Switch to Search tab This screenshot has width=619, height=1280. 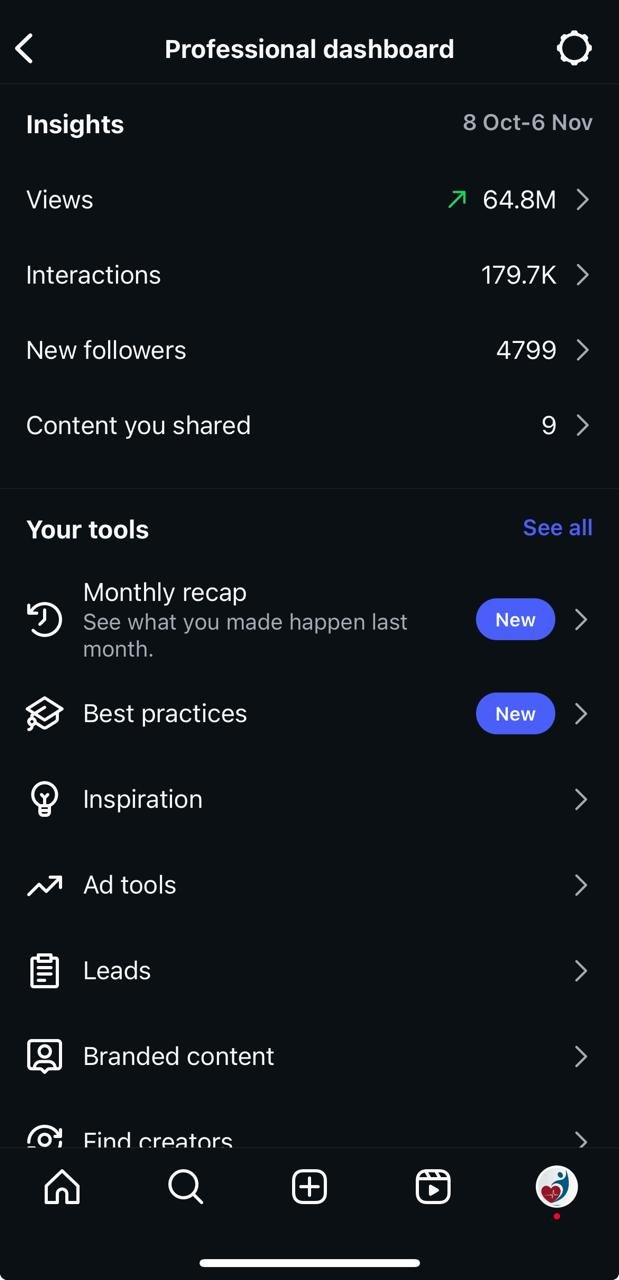point(185,1187)
